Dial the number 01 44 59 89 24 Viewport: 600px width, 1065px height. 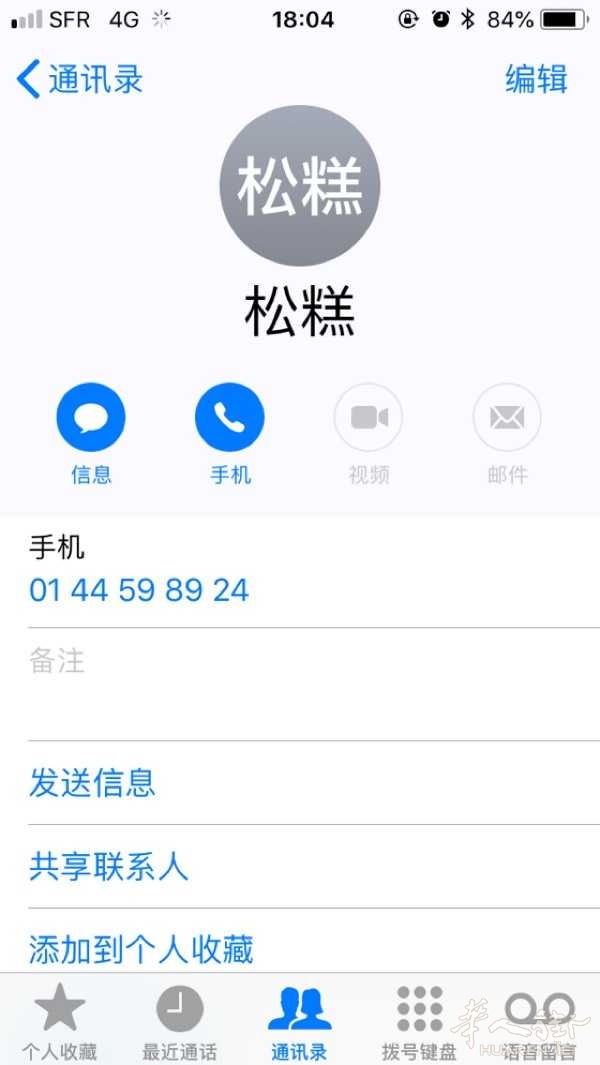(x=139, y=590)
